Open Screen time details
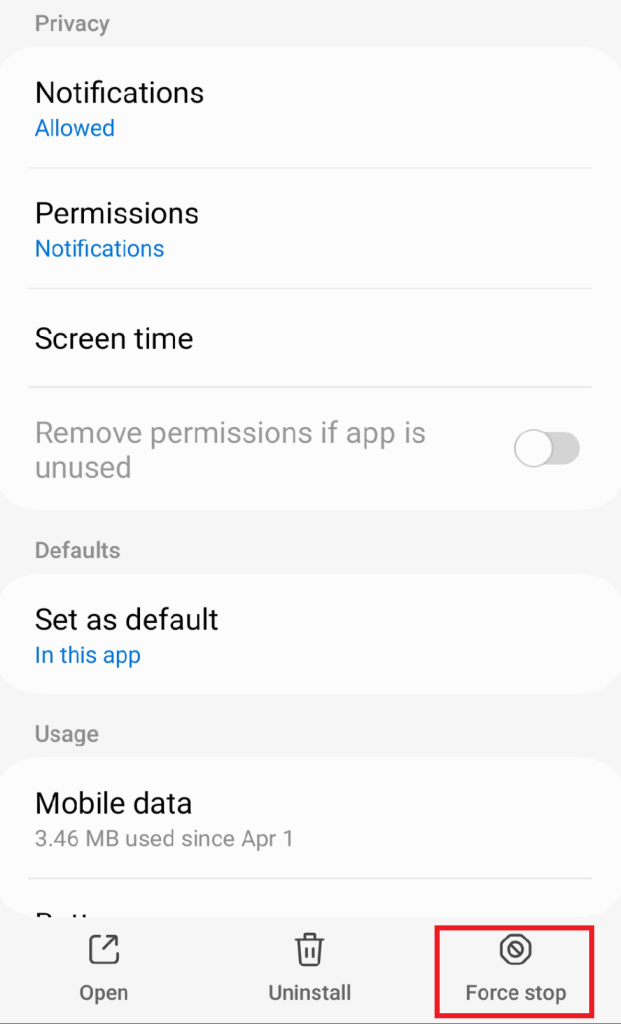The height and width of the screenshot is (1024, 621). coord(310,338)
